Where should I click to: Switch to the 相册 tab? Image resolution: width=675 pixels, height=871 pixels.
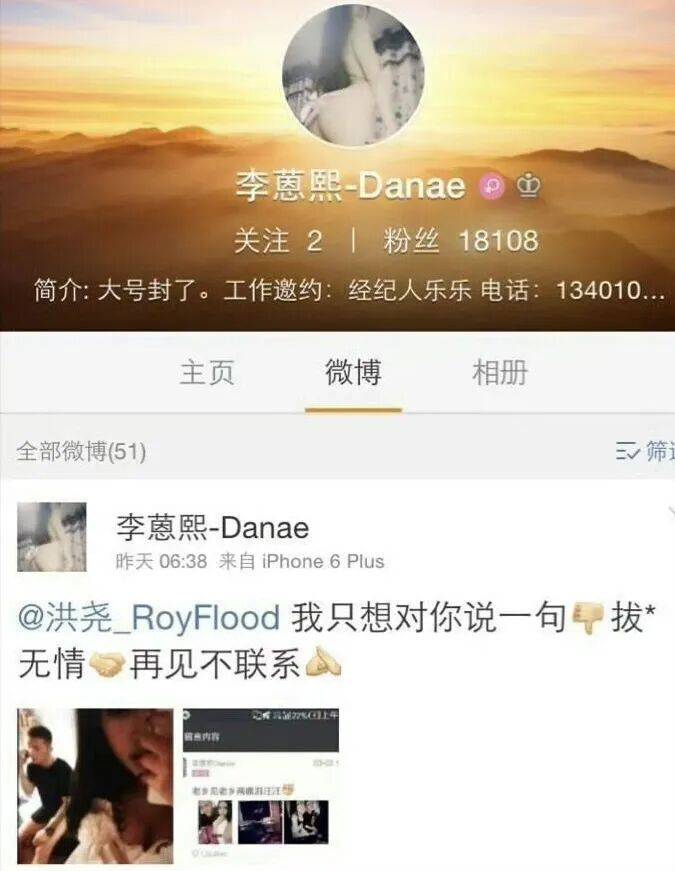point(499,373)
